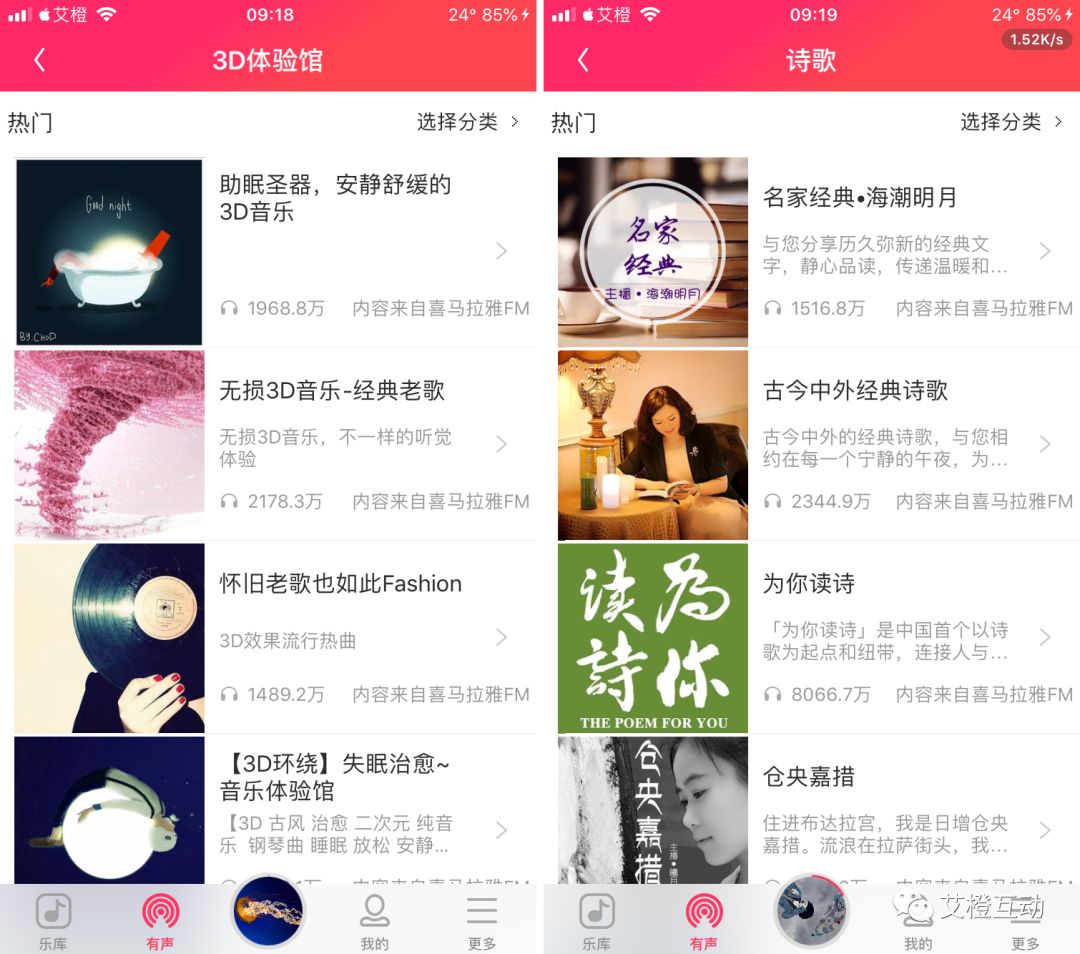The width and height of the screenshot is (1080, 954).
Task: Switch to 我的 tab below the 3D体验馆 list
Action: click(x=375, y=920)
